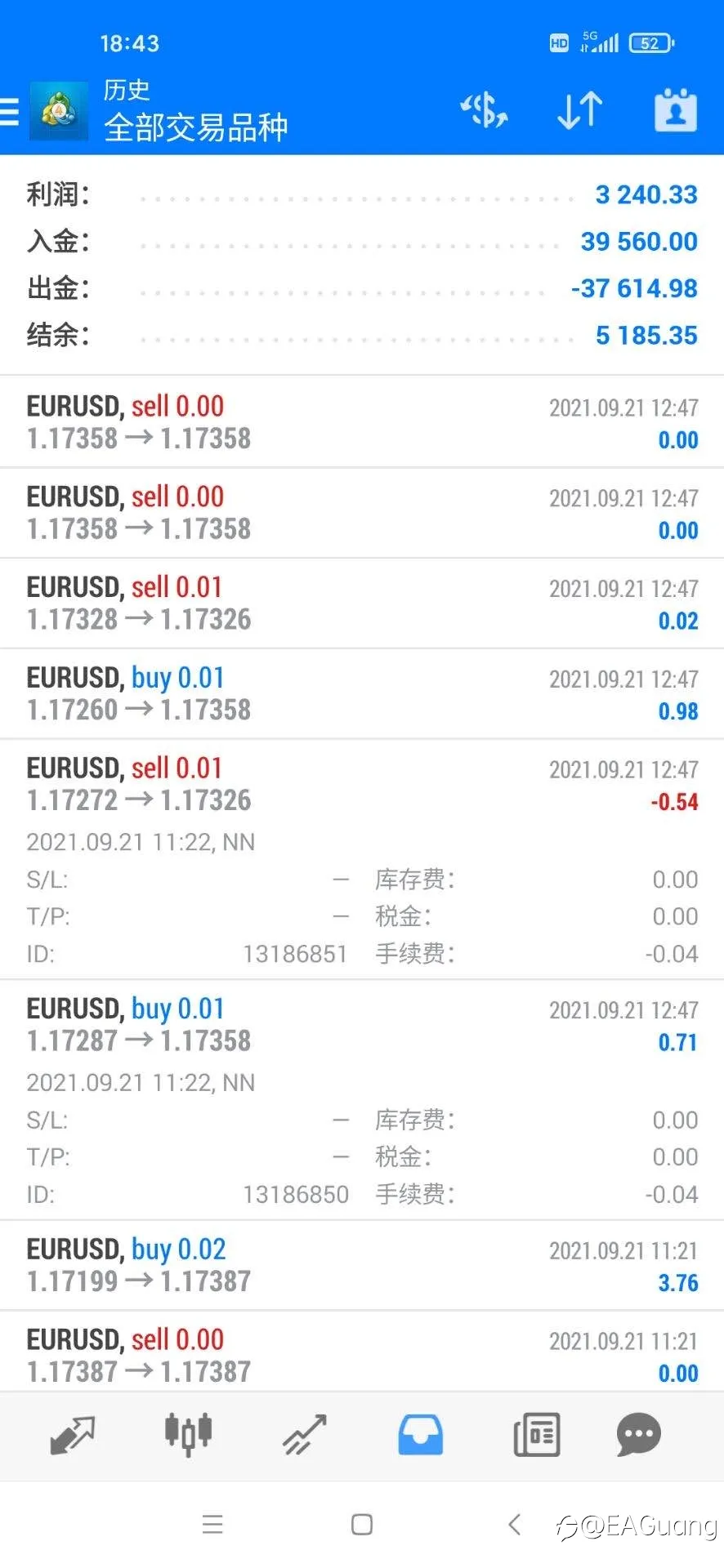Switch to the Trade tab

[x=304, y=1435]
